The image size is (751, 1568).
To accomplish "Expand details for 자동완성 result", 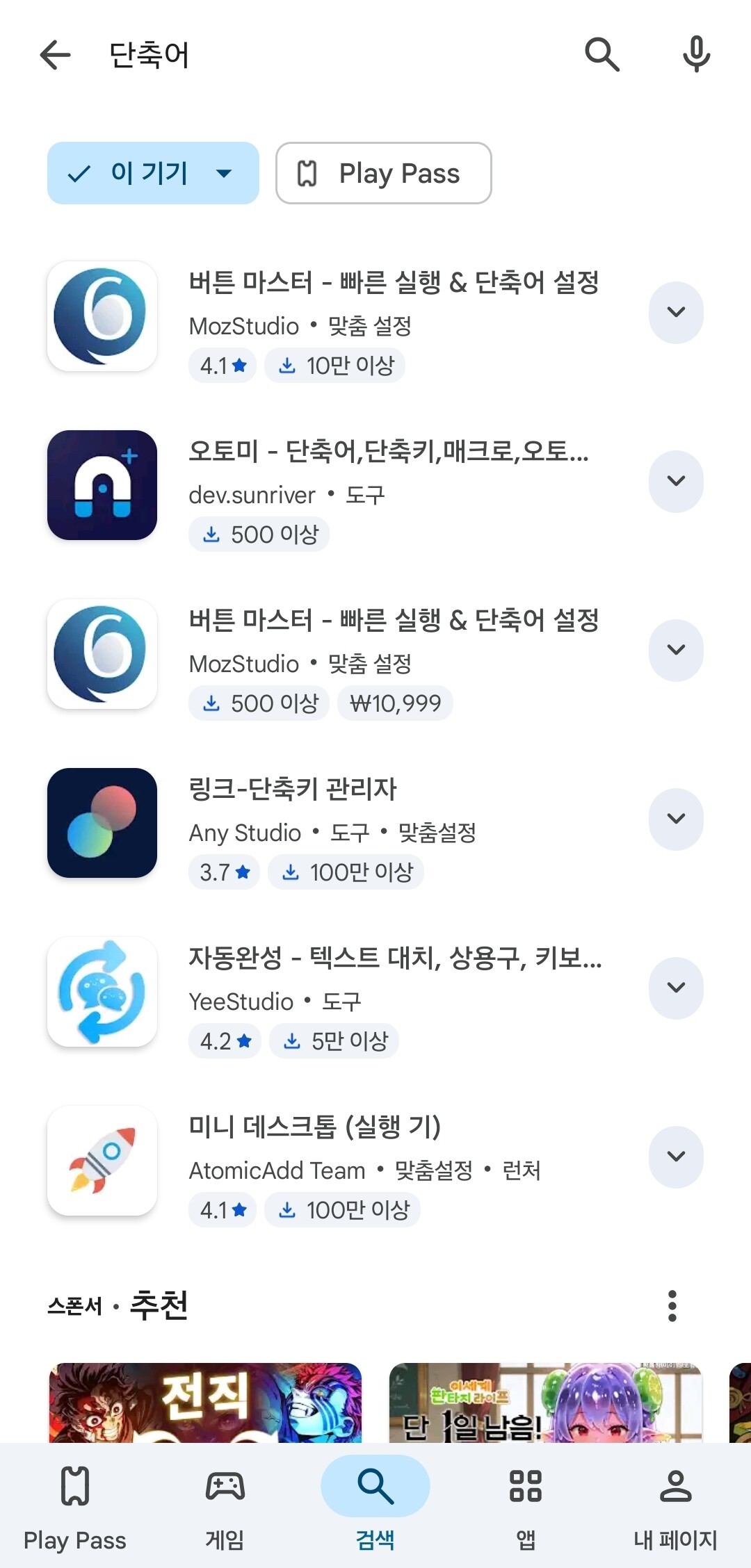I will 676,988.
